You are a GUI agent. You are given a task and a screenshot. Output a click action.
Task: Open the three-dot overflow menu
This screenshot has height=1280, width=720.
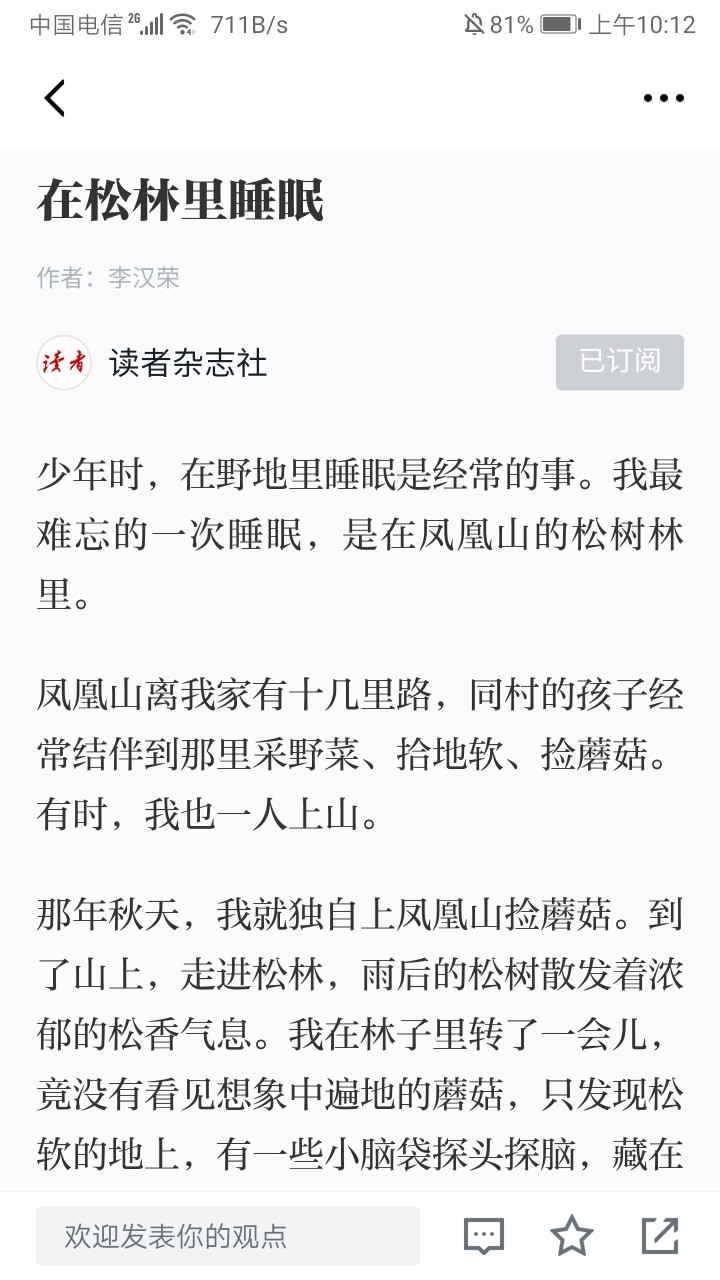(x=663, y=98)
